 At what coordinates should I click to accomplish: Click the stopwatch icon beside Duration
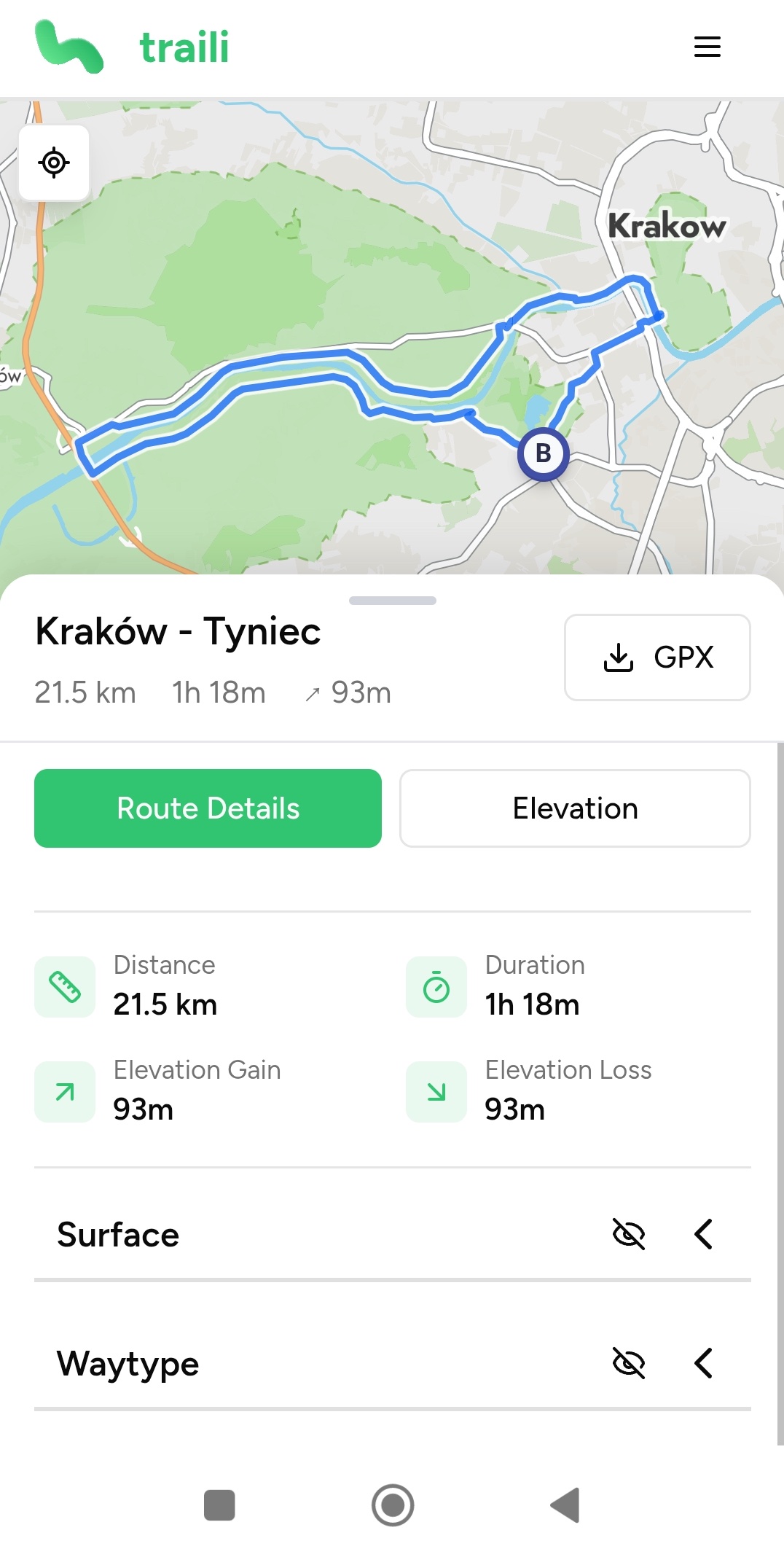coord(436,987)
